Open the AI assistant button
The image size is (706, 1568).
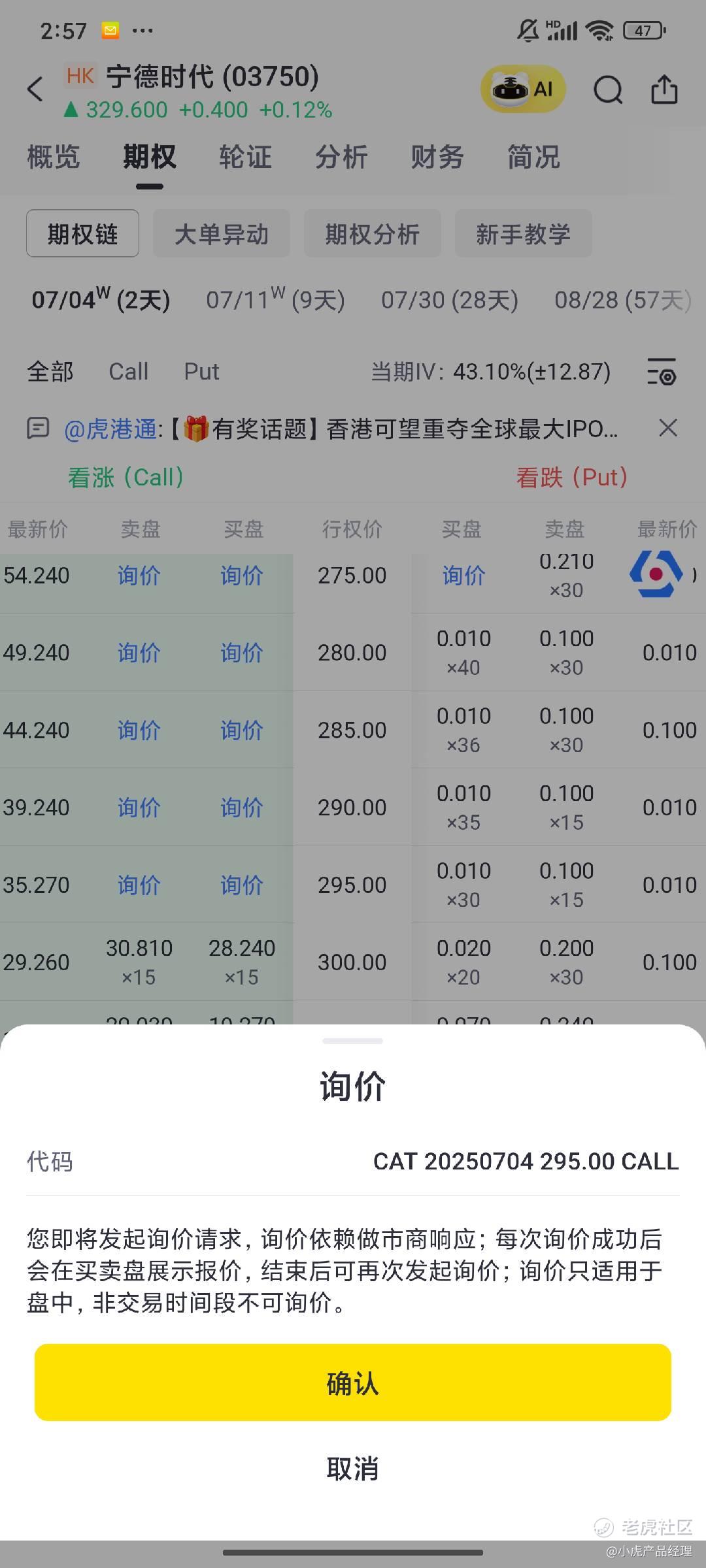click(x=523, y=89)
